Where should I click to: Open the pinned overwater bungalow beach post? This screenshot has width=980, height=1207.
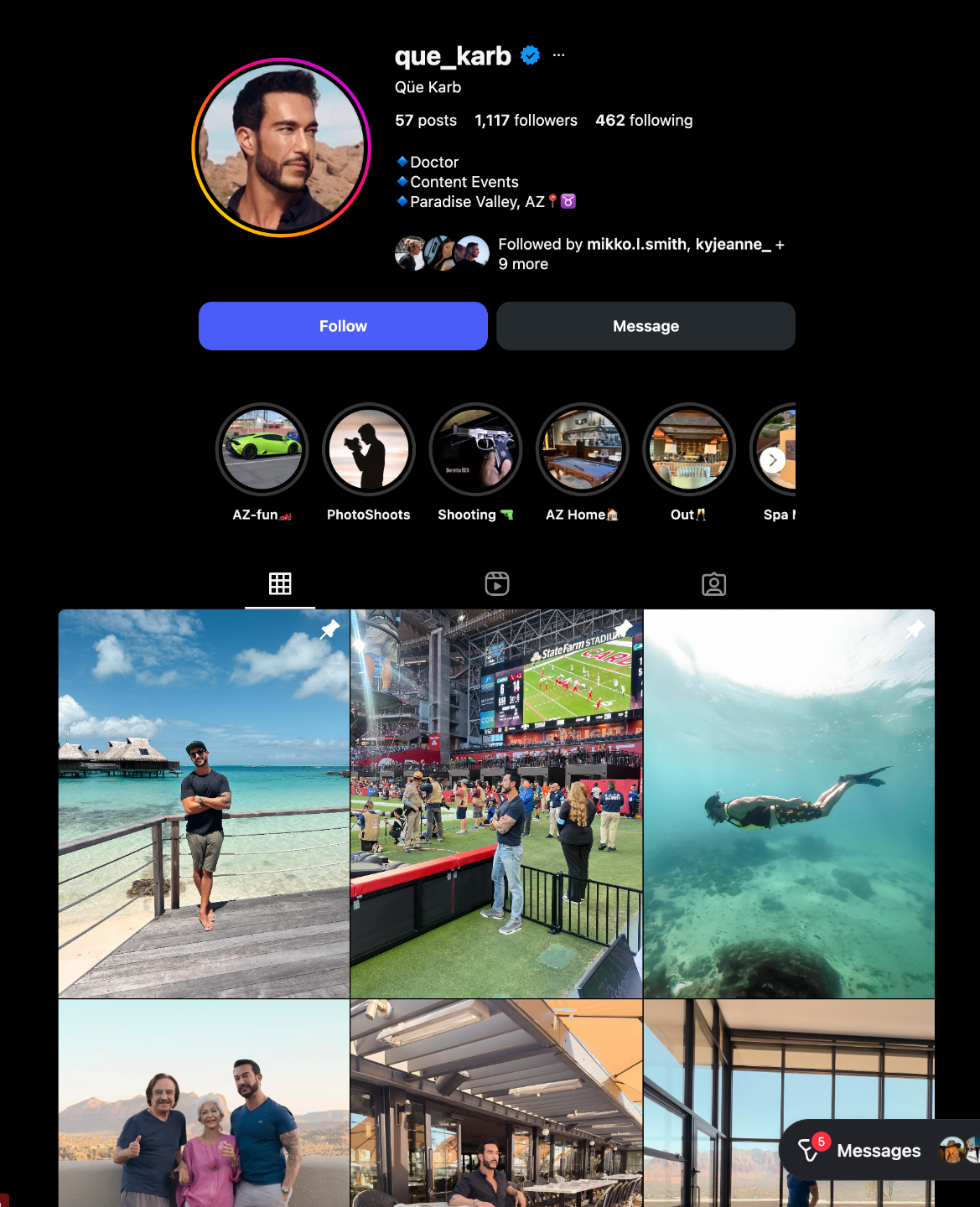(204, 803)
